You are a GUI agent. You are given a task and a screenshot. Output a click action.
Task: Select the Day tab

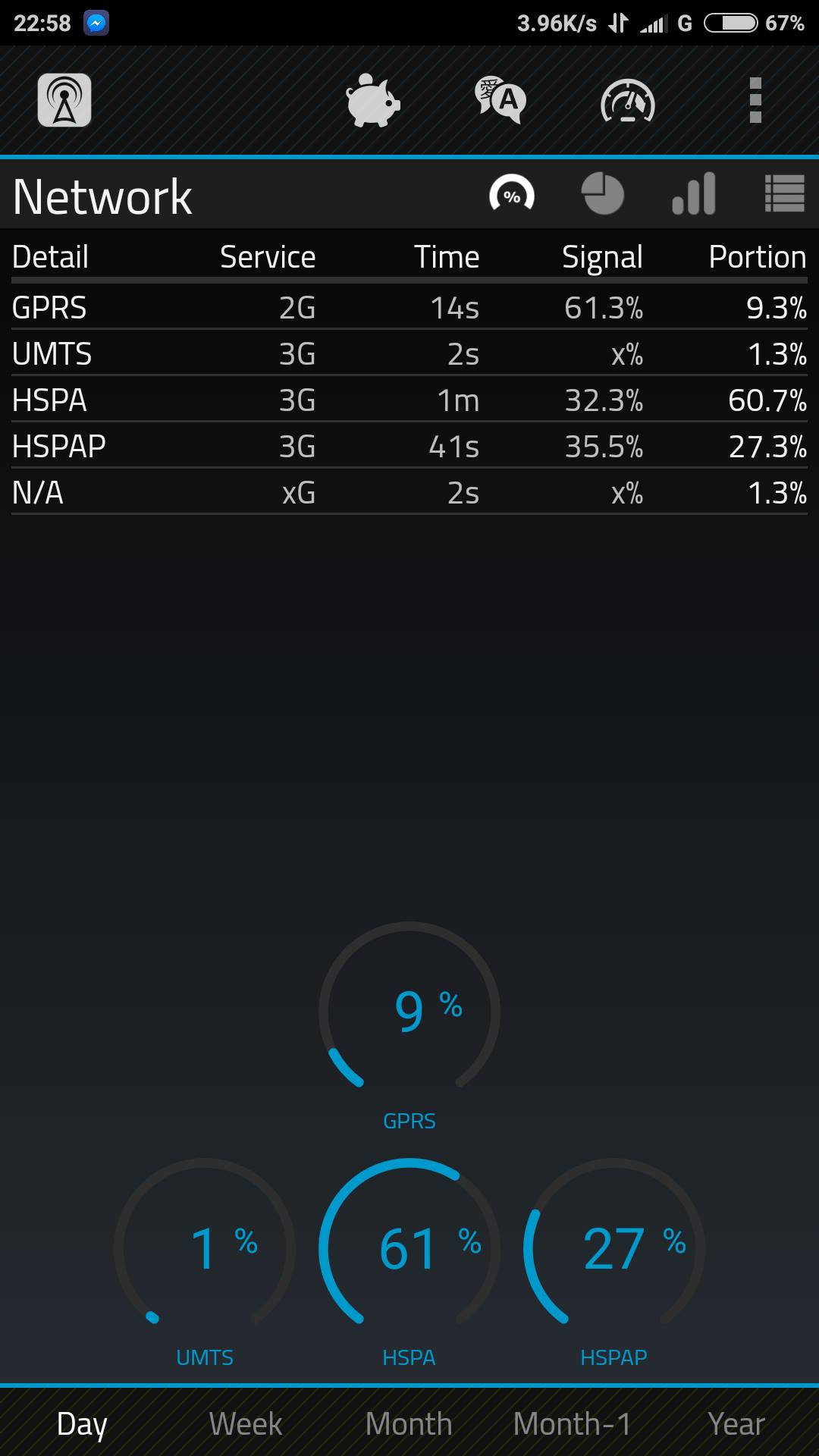82,1424
